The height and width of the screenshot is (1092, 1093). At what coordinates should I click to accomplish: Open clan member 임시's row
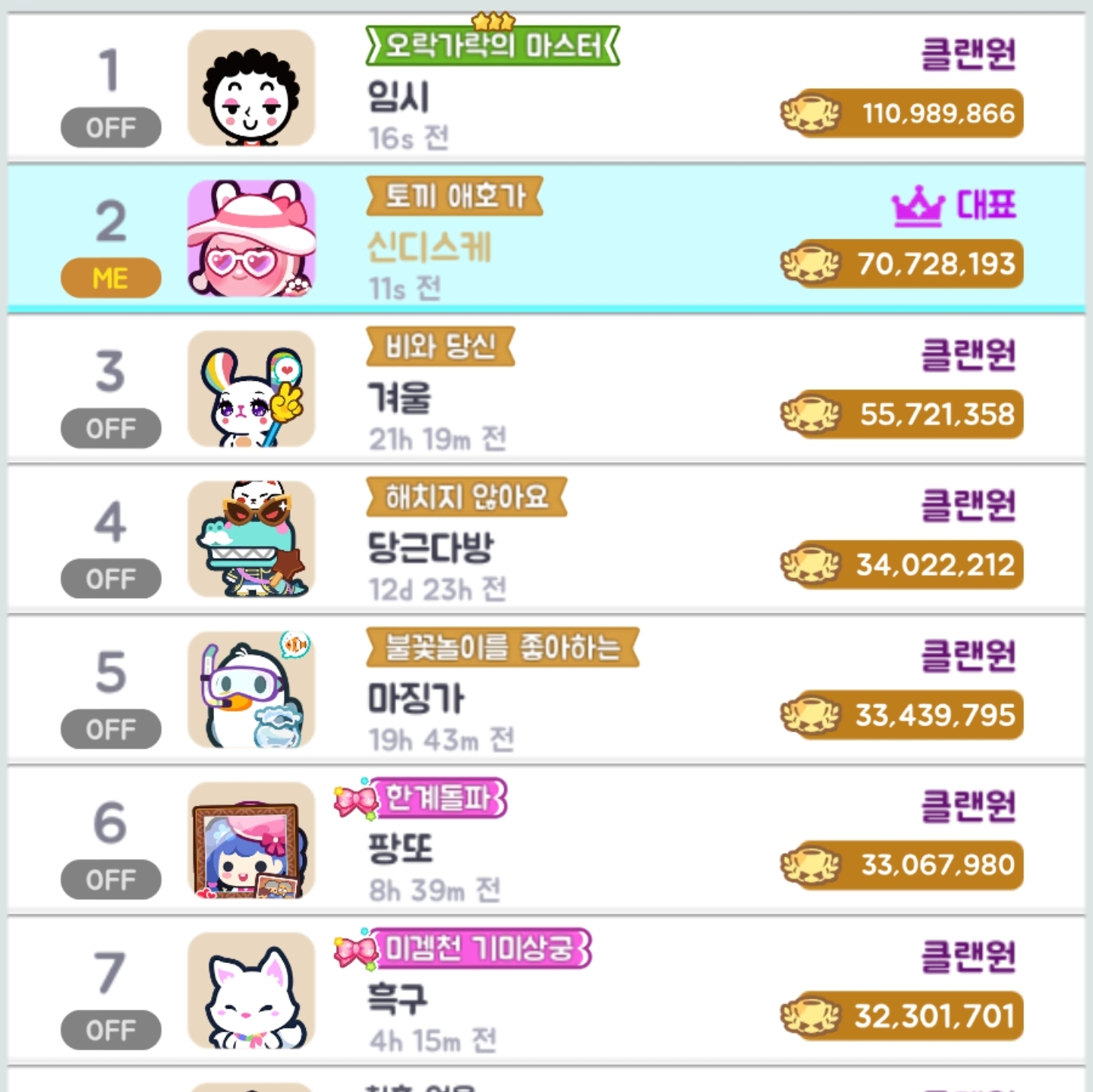click(546, 87)
